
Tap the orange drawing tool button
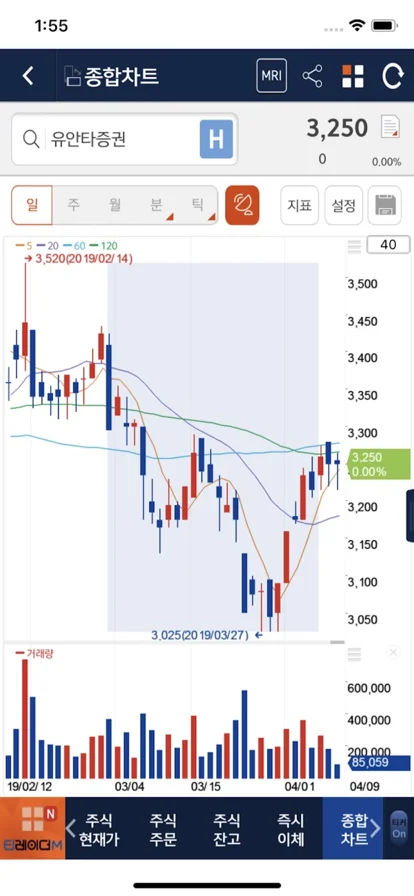(242, 205)
